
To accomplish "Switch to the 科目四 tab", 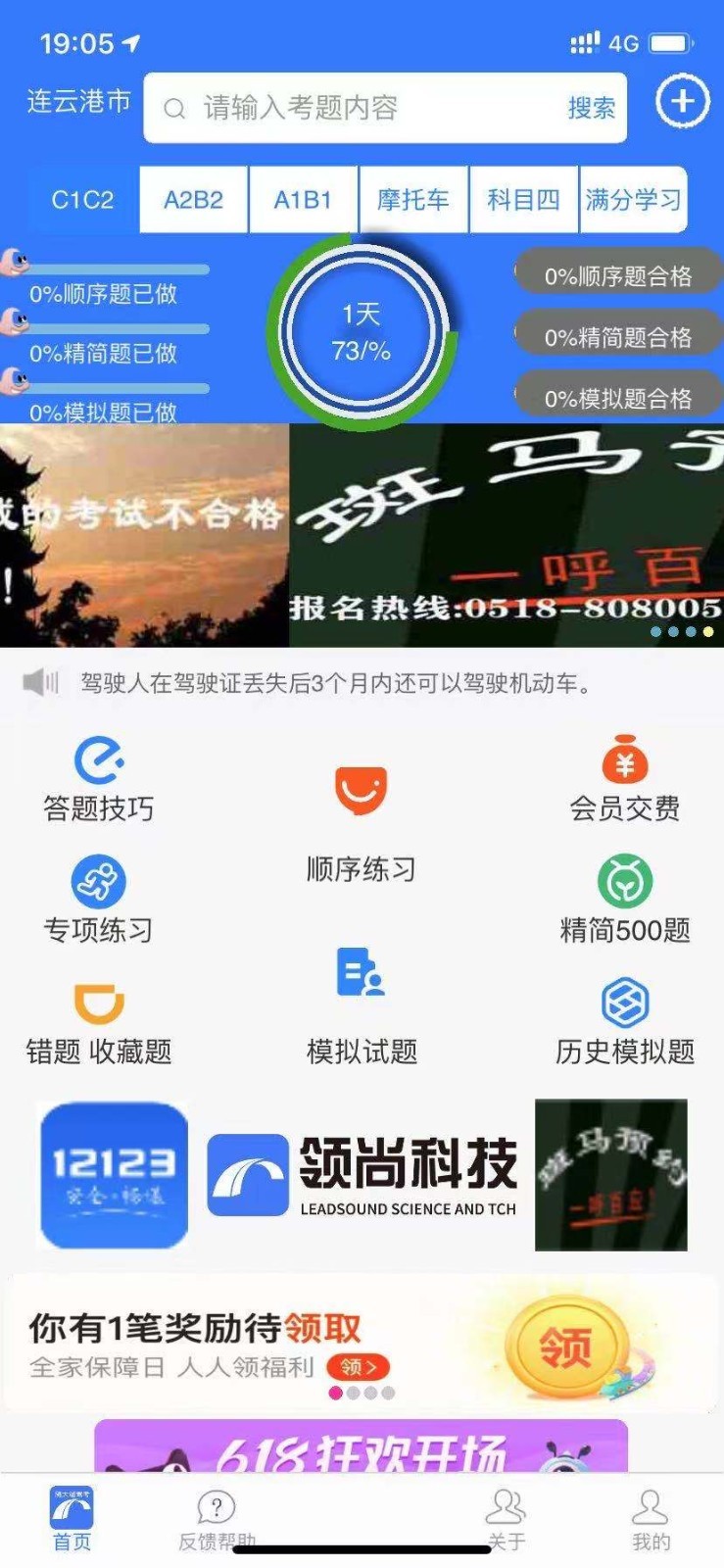I will point(523,200).
